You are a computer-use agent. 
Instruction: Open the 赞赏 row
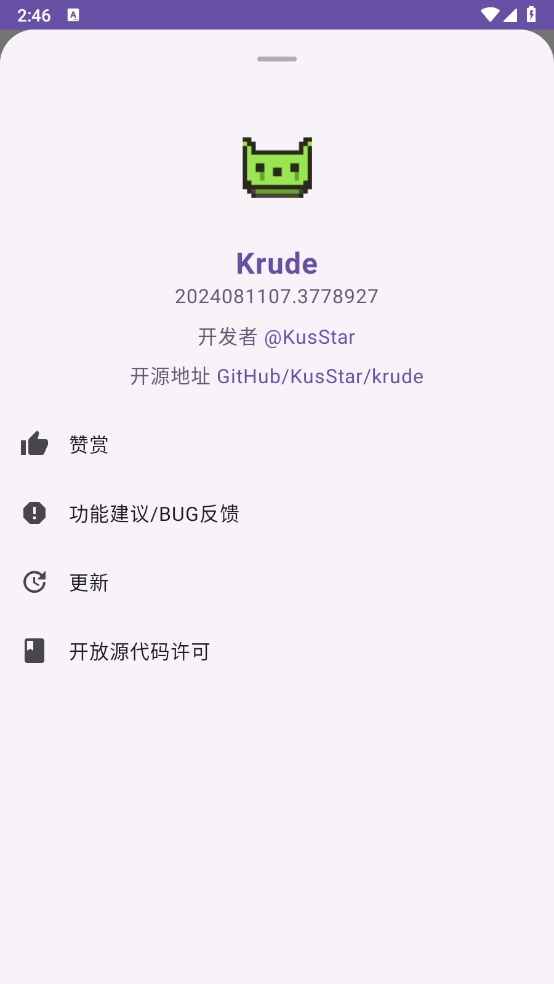[x=277, y=444]
